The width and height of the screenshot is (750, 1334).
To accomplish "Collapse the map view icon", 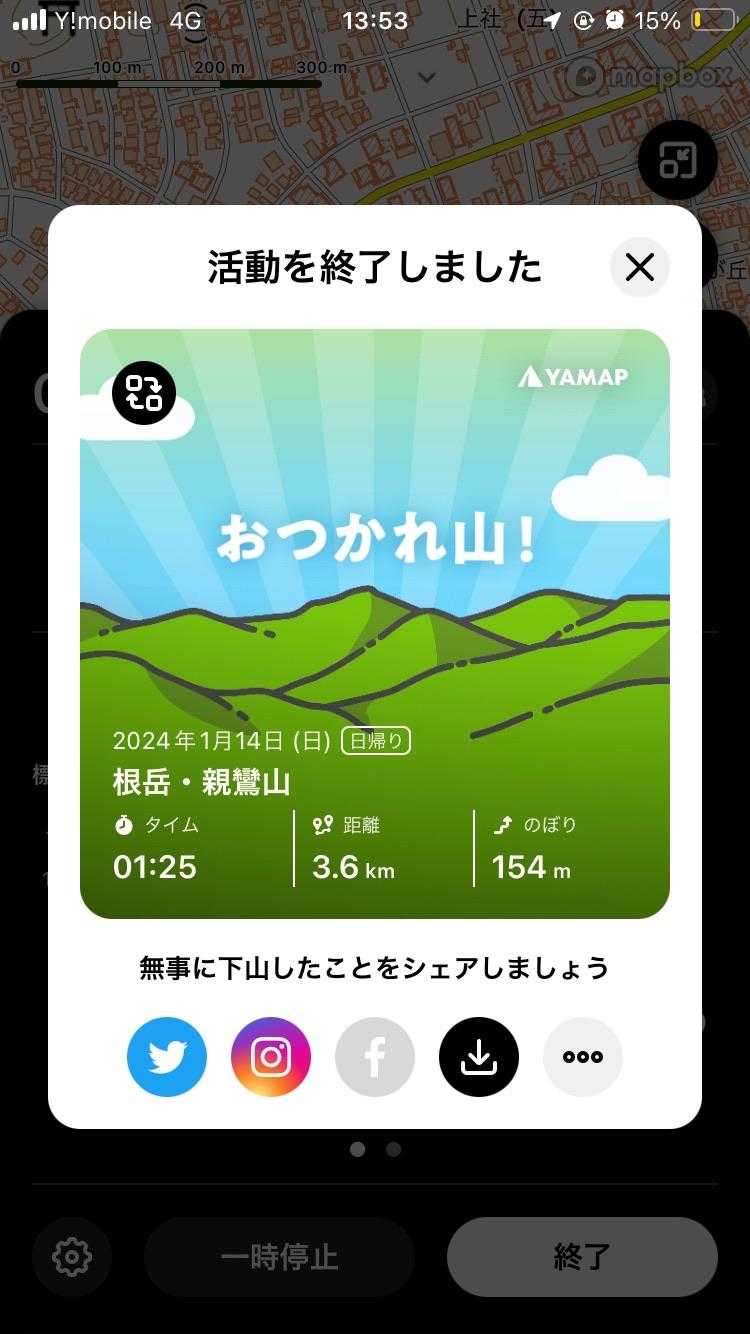I will (x=677, y=160).
